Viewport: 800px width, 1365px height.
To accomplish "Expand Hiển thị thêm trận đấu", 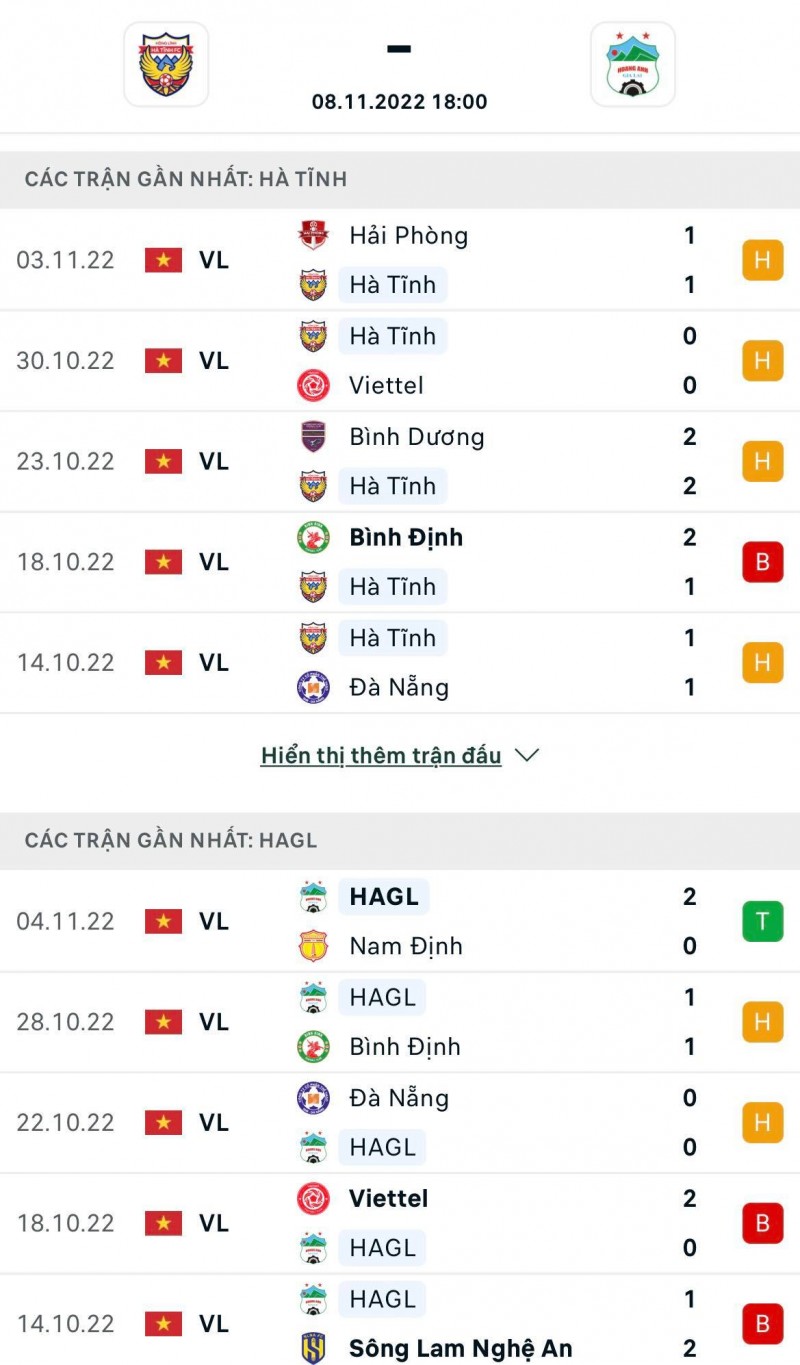I will click(x=399, y=756).
